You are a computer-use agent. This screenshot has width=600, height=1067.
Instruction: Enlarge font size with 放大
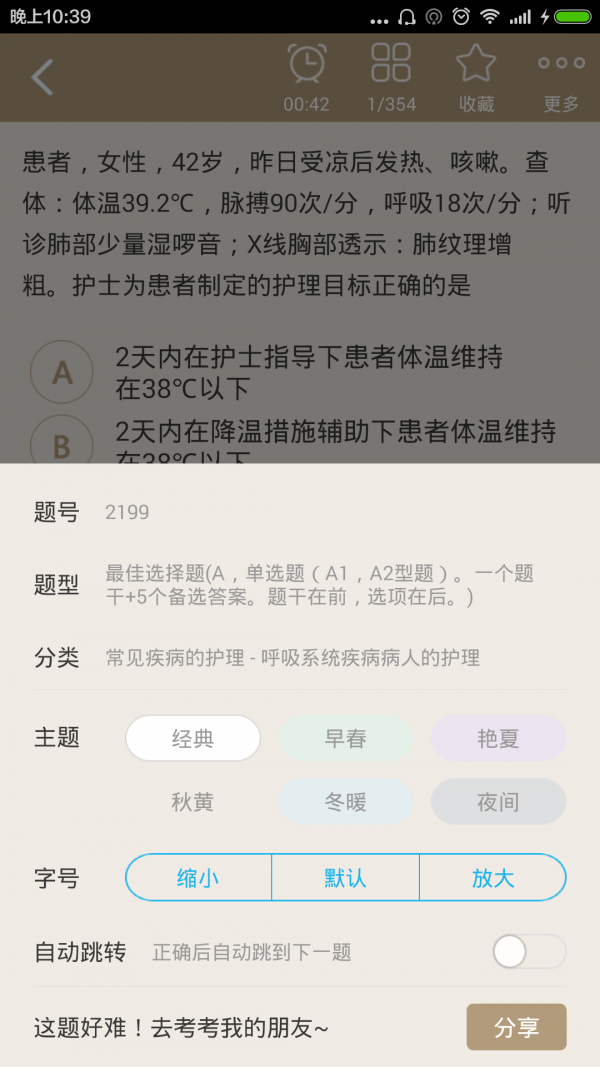[493, 878]
